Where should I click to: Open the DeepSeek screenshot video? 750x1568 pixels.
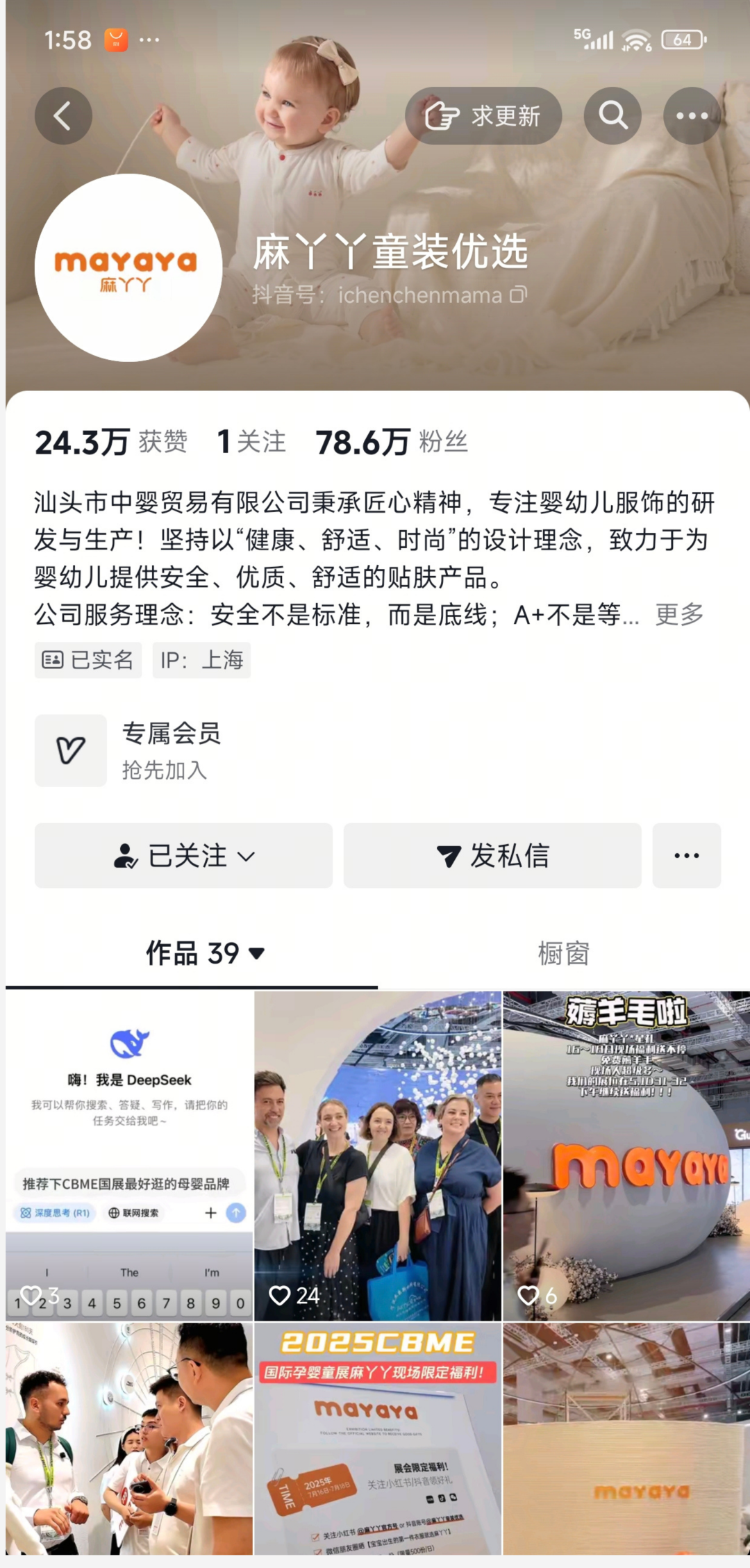click(129, 1155)
